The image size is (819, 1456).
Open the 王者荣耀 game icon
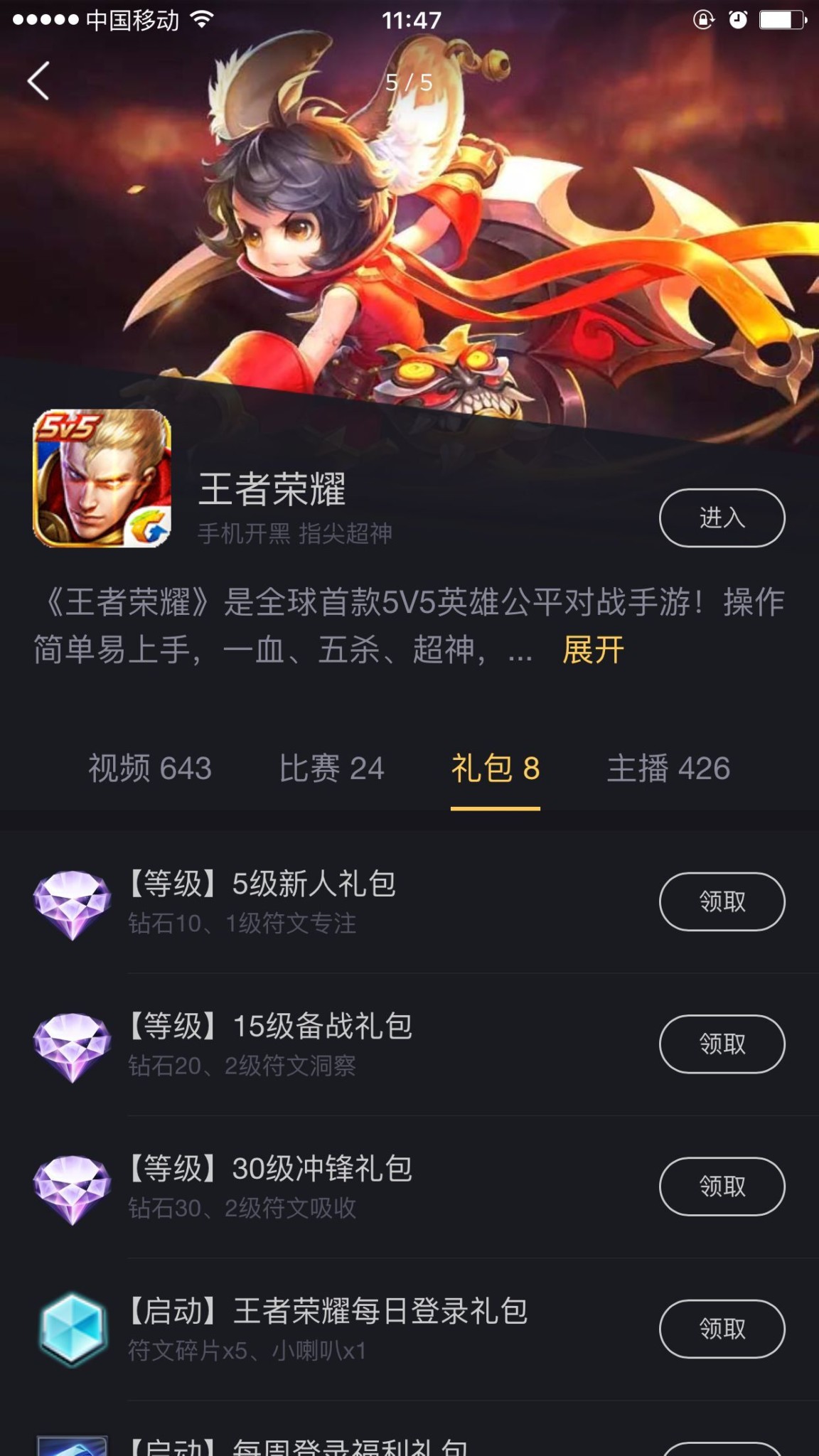pyautogui.click(x=102, y=478)
